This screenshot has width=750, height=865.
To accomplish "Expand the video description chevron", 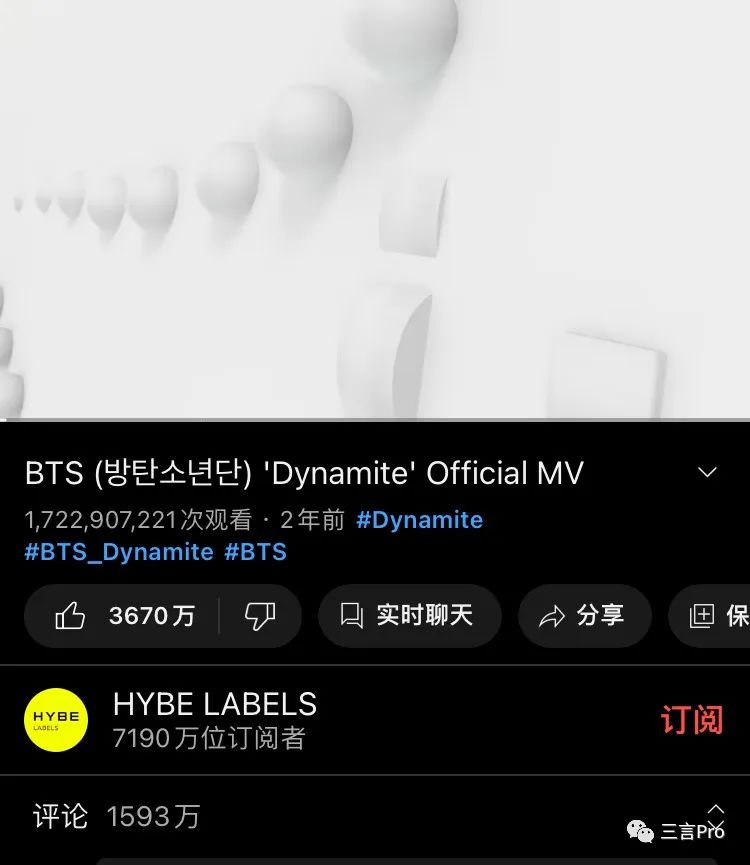I will [x=707, y=472].
